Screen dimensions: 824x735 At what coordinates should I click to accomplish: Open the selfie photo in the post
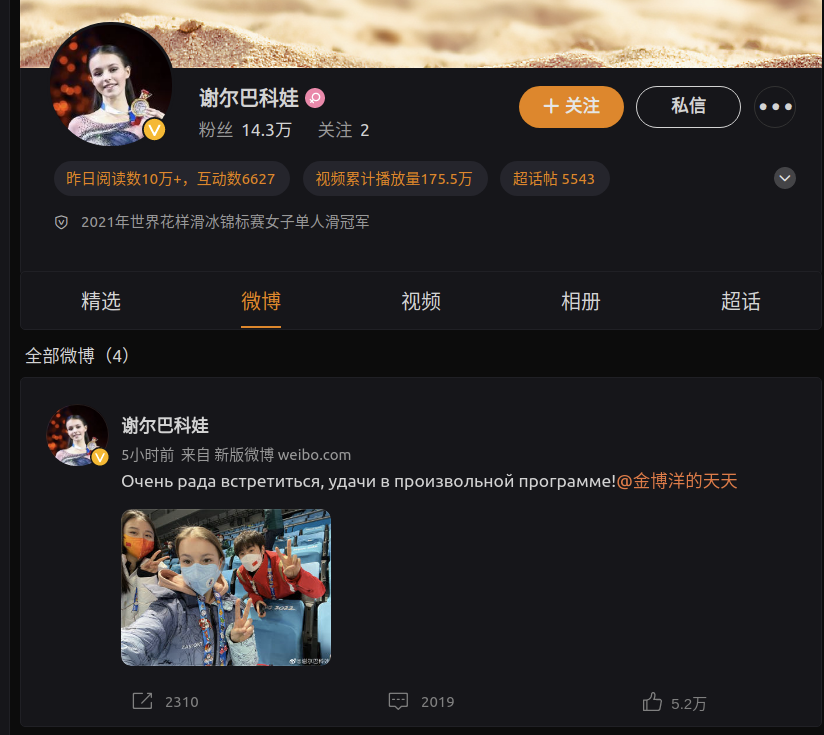226,587
